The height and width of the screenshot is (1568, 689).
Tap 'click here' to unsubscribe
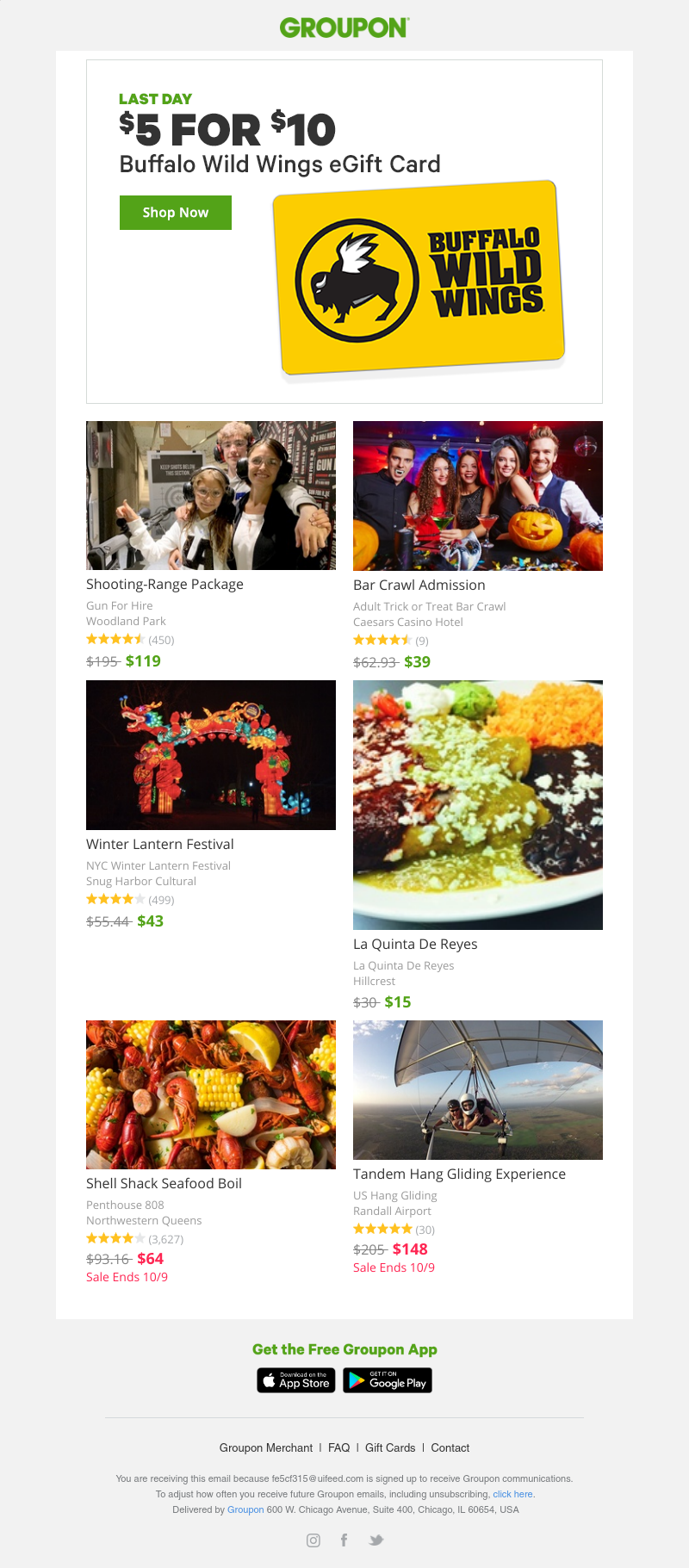pos(512,1494)
